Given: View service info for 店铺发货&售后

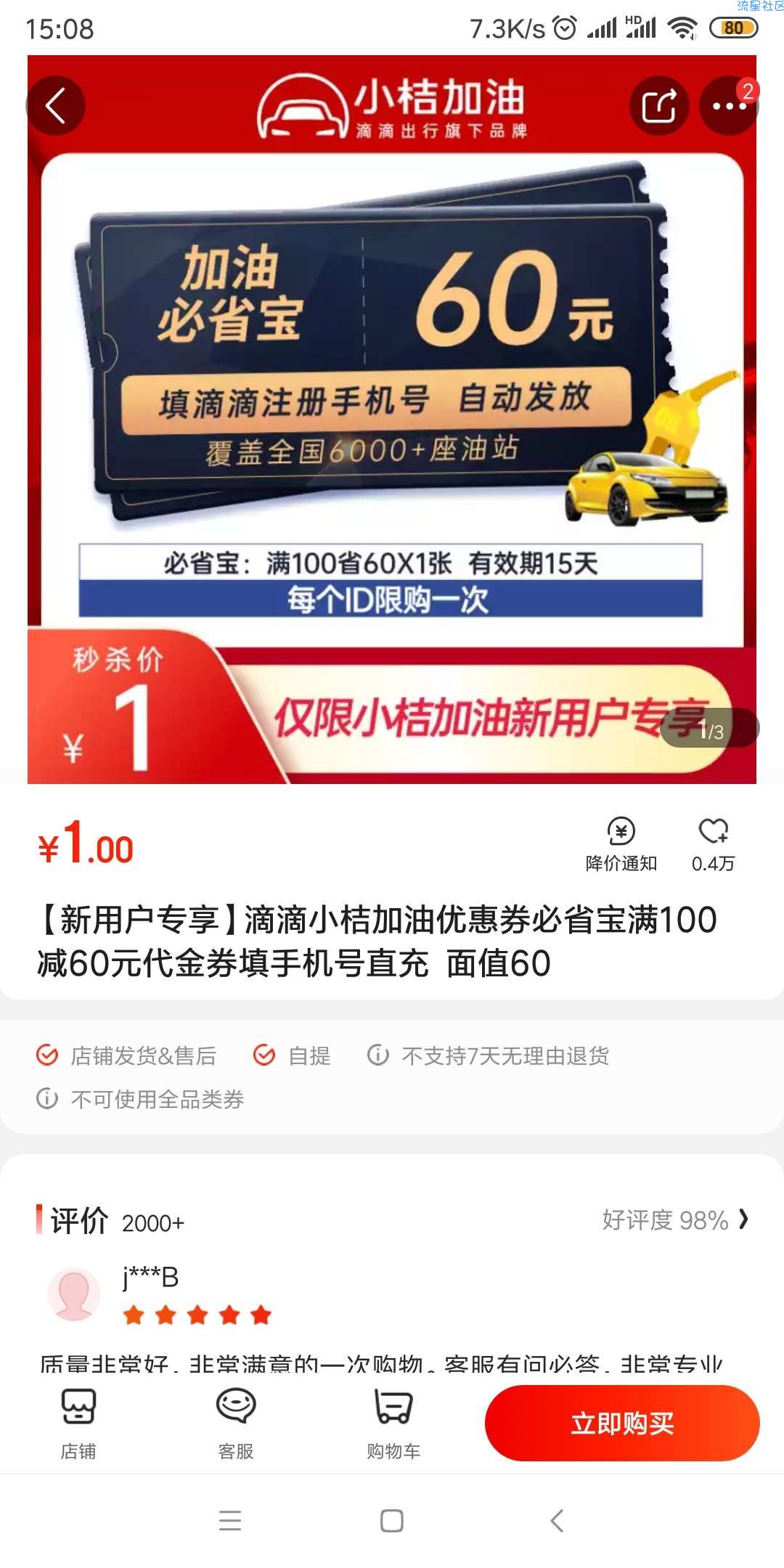Looking at the screenshot, I should click(127, 1055).
